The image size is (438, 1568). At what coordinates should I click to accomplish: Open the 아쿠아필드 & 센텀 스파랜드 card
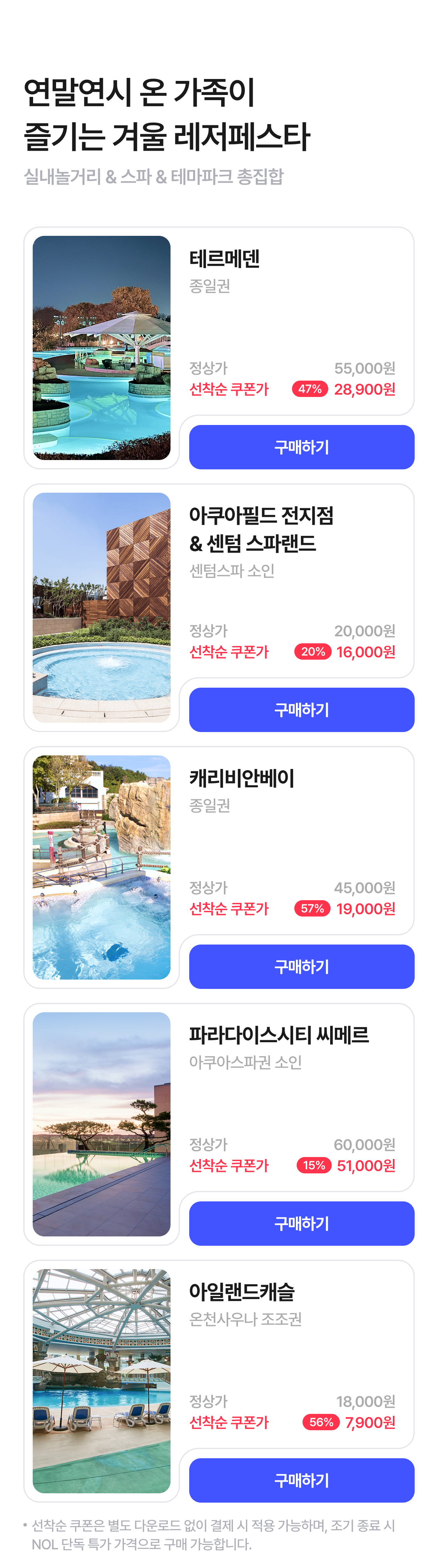tap(102, 608)
